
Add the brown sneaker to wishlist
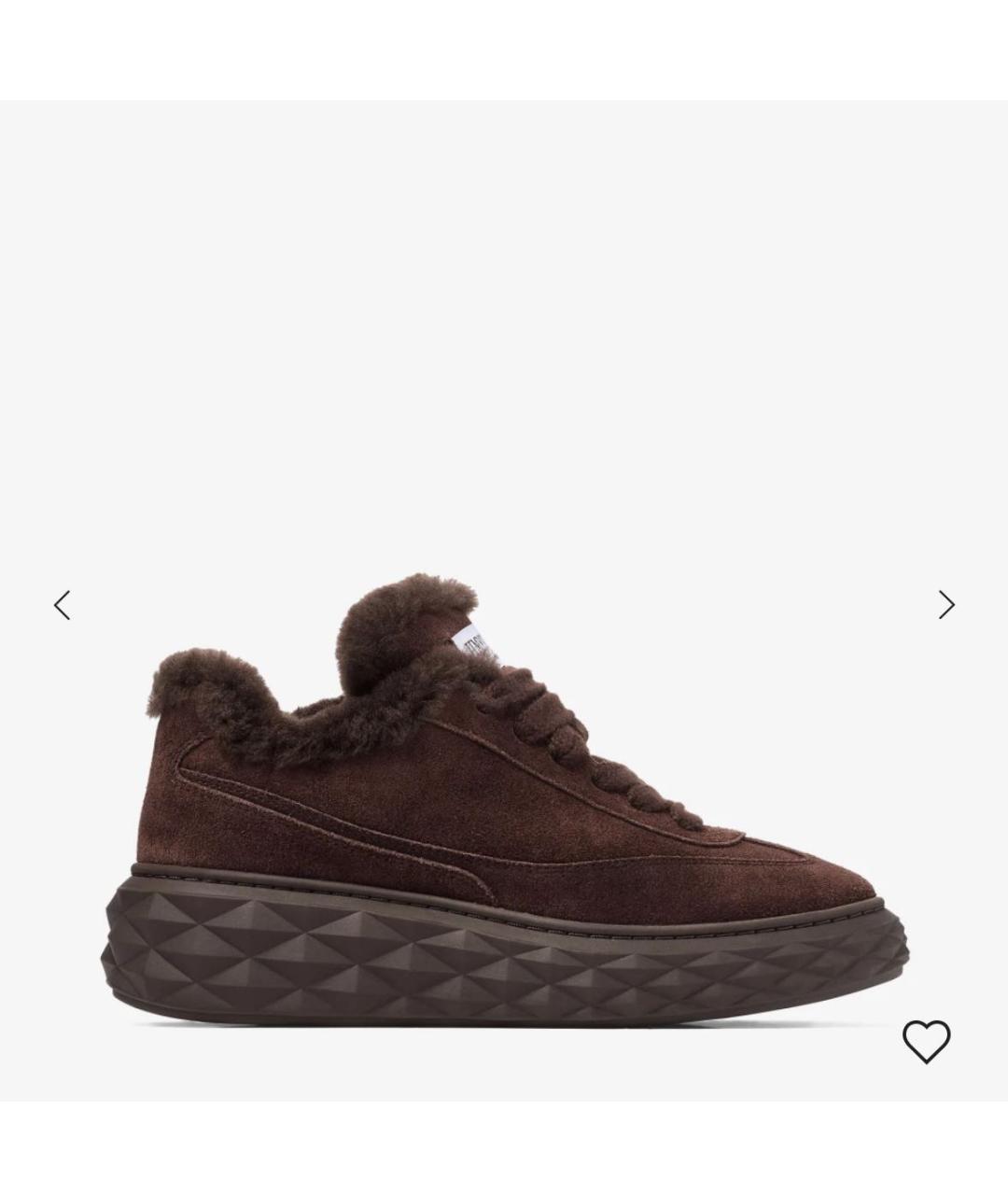pos(926,1041)
